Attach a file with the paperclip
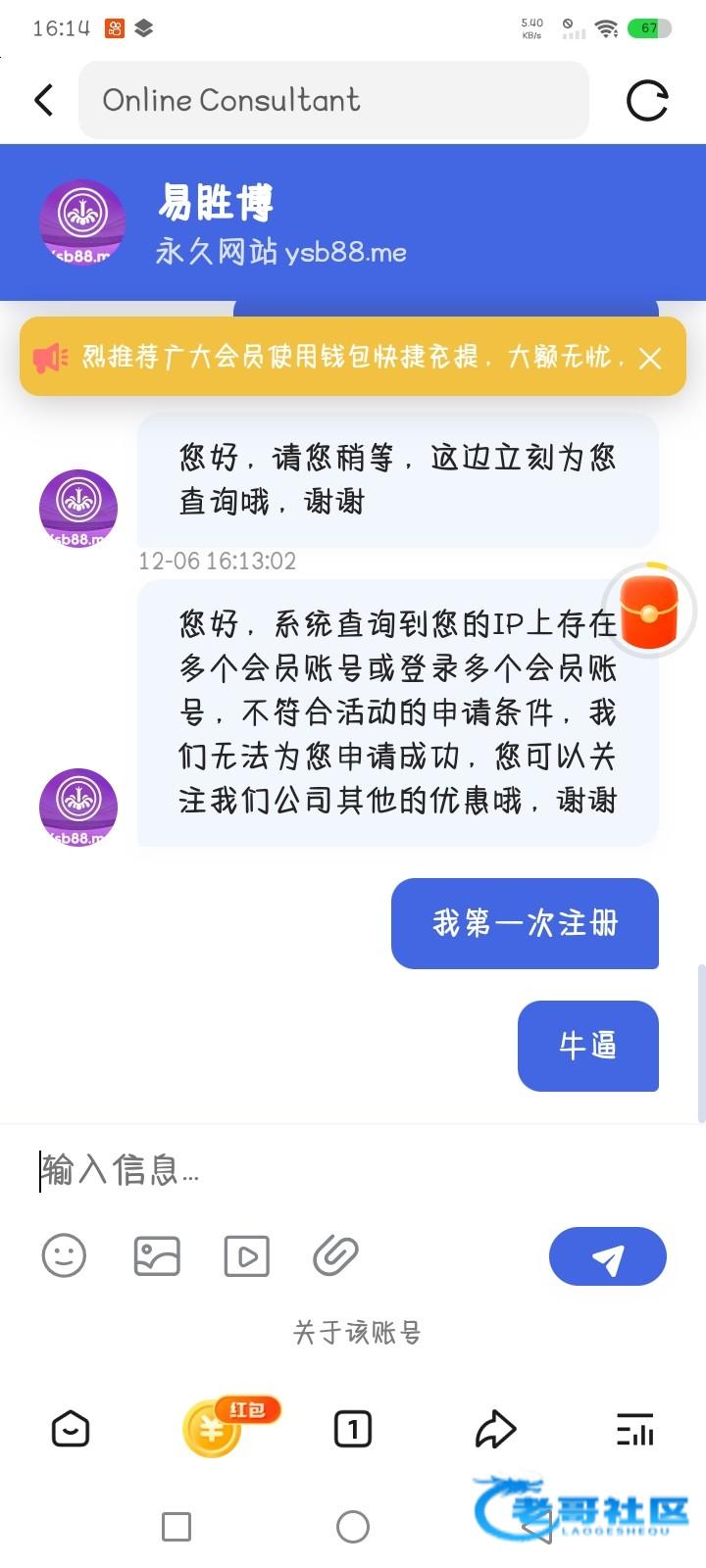The image size is (706, 1568). click(336, 1255)
